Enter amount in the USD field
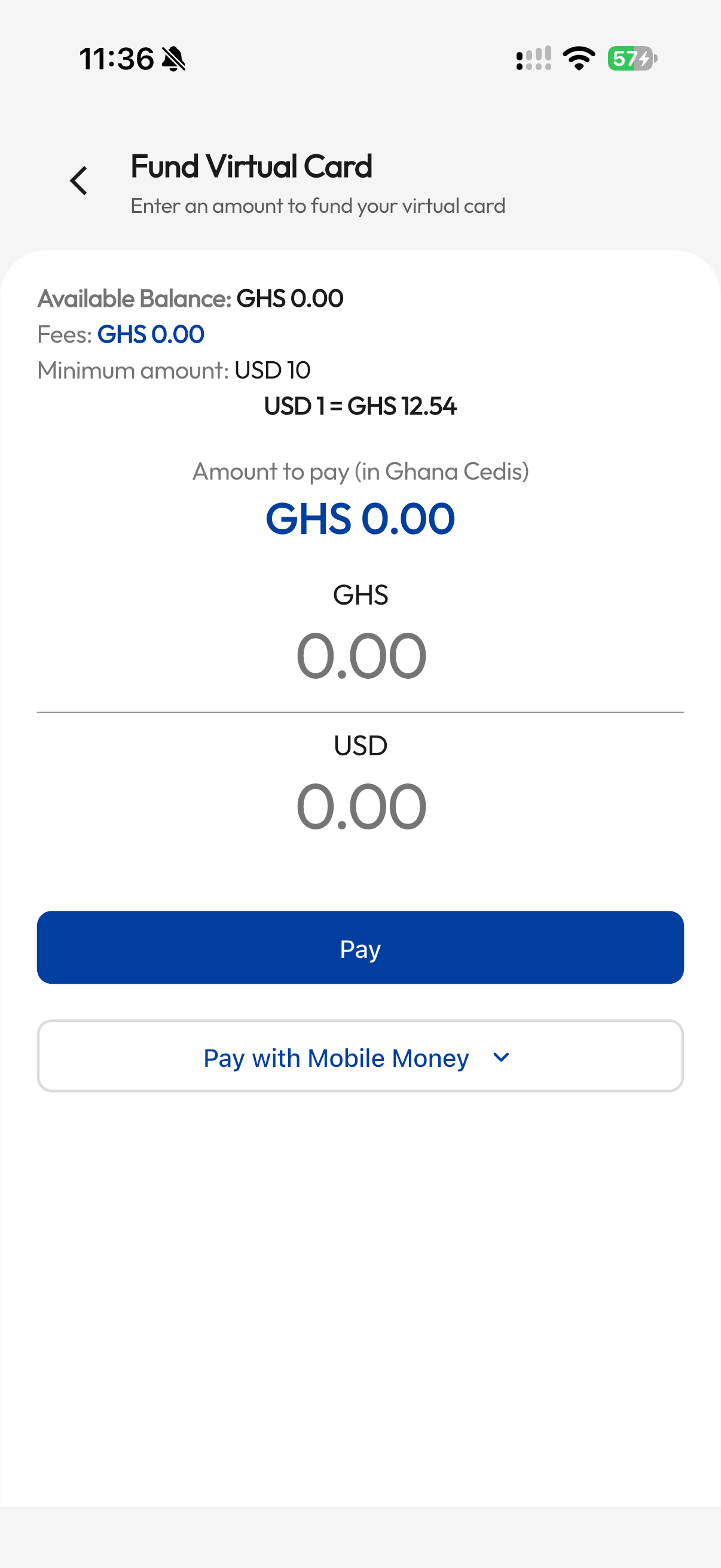721x1568 pixels. coord(361,807)
